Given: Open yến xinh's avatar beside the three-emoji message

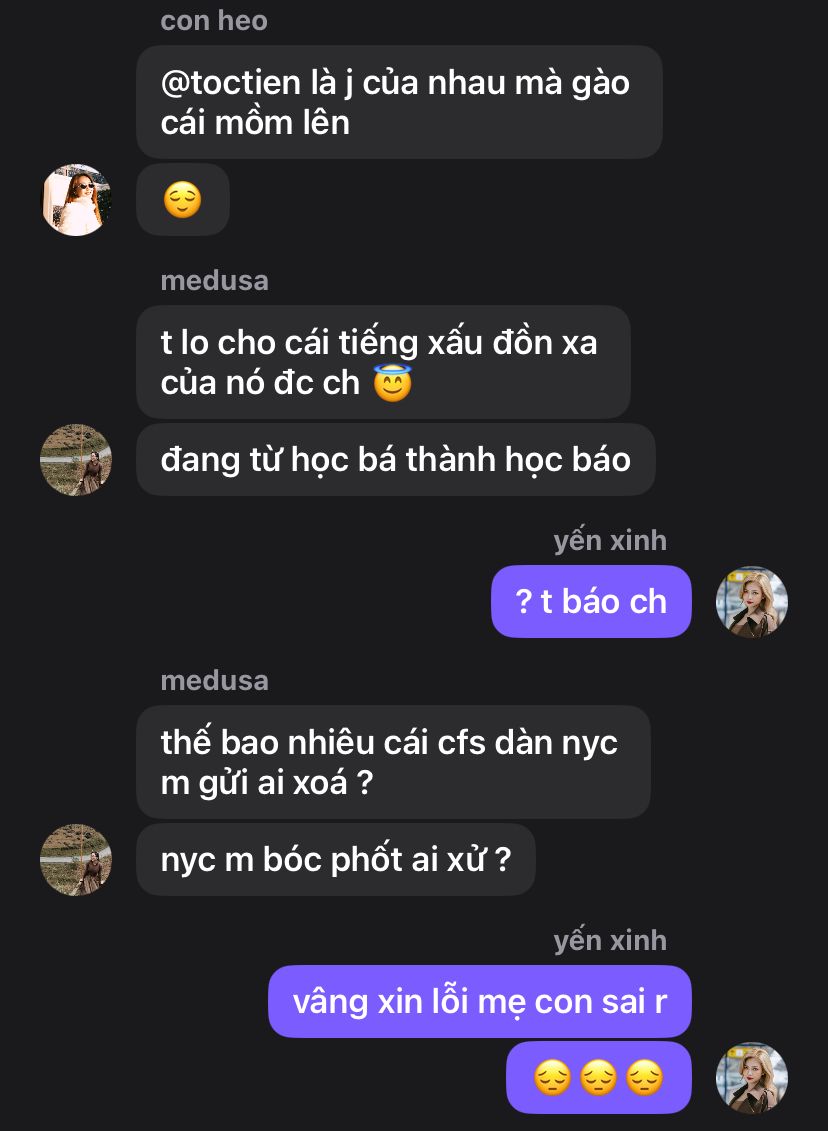Looking at the screenshot, I should pos(752,1078).
